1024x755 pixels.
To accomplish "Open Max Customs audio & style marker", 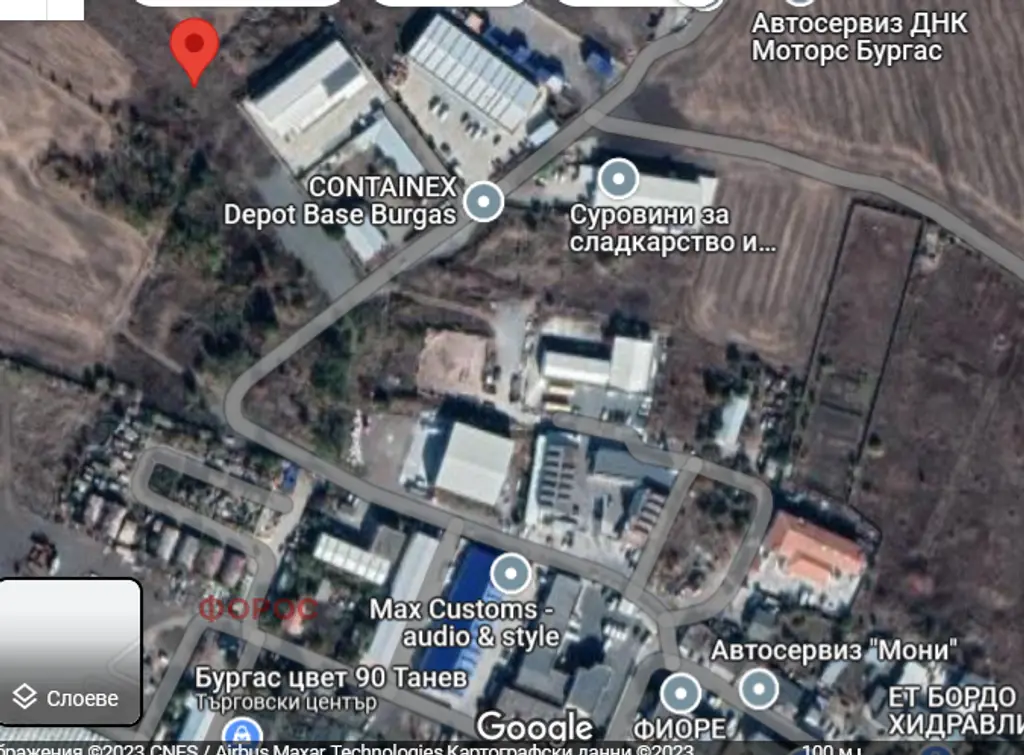I will click(x=512, y=574).
